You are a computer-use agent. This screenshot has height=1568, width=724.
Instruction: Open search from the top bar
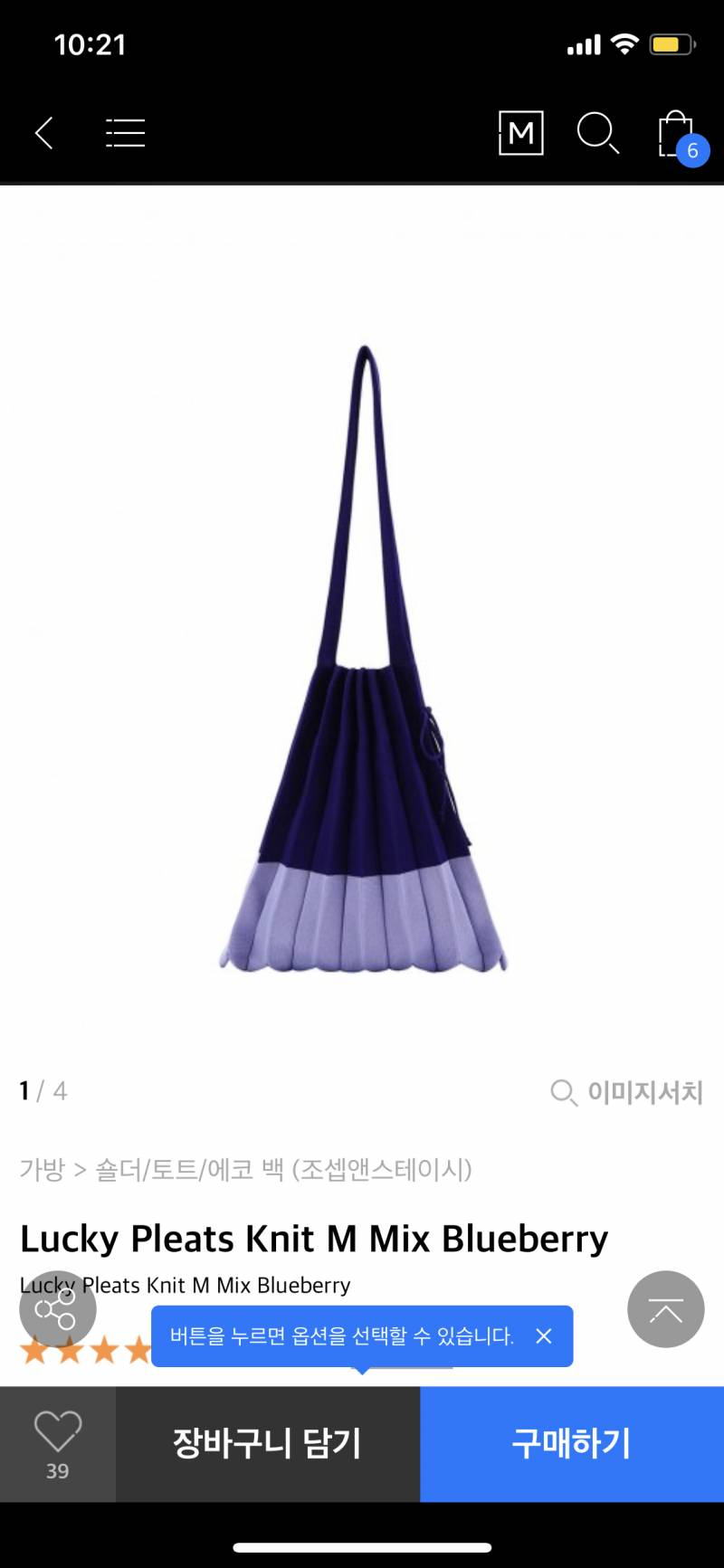coord(597,133)
